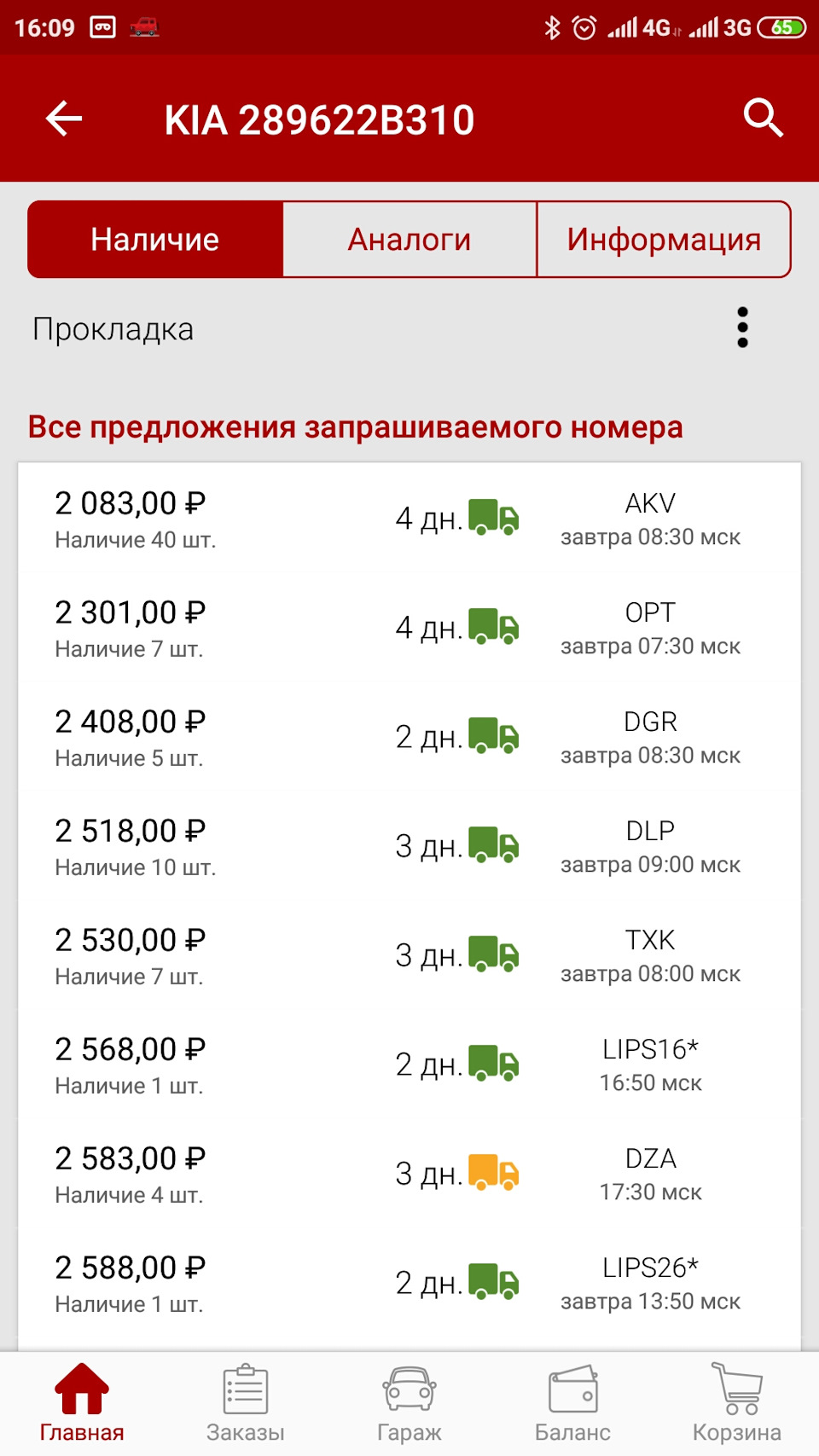Open the search icon
819x1456 pixels.
tap(764, 119)
